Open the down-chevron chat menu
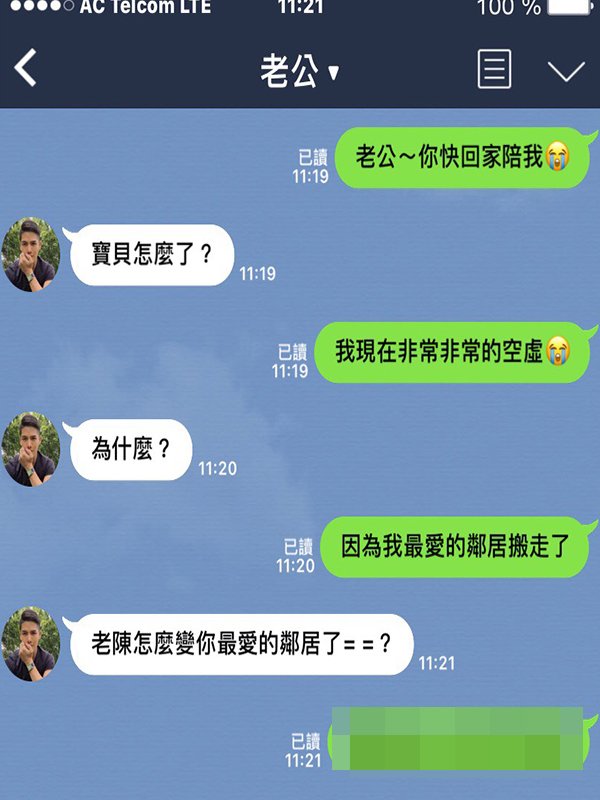 (566, 71)
